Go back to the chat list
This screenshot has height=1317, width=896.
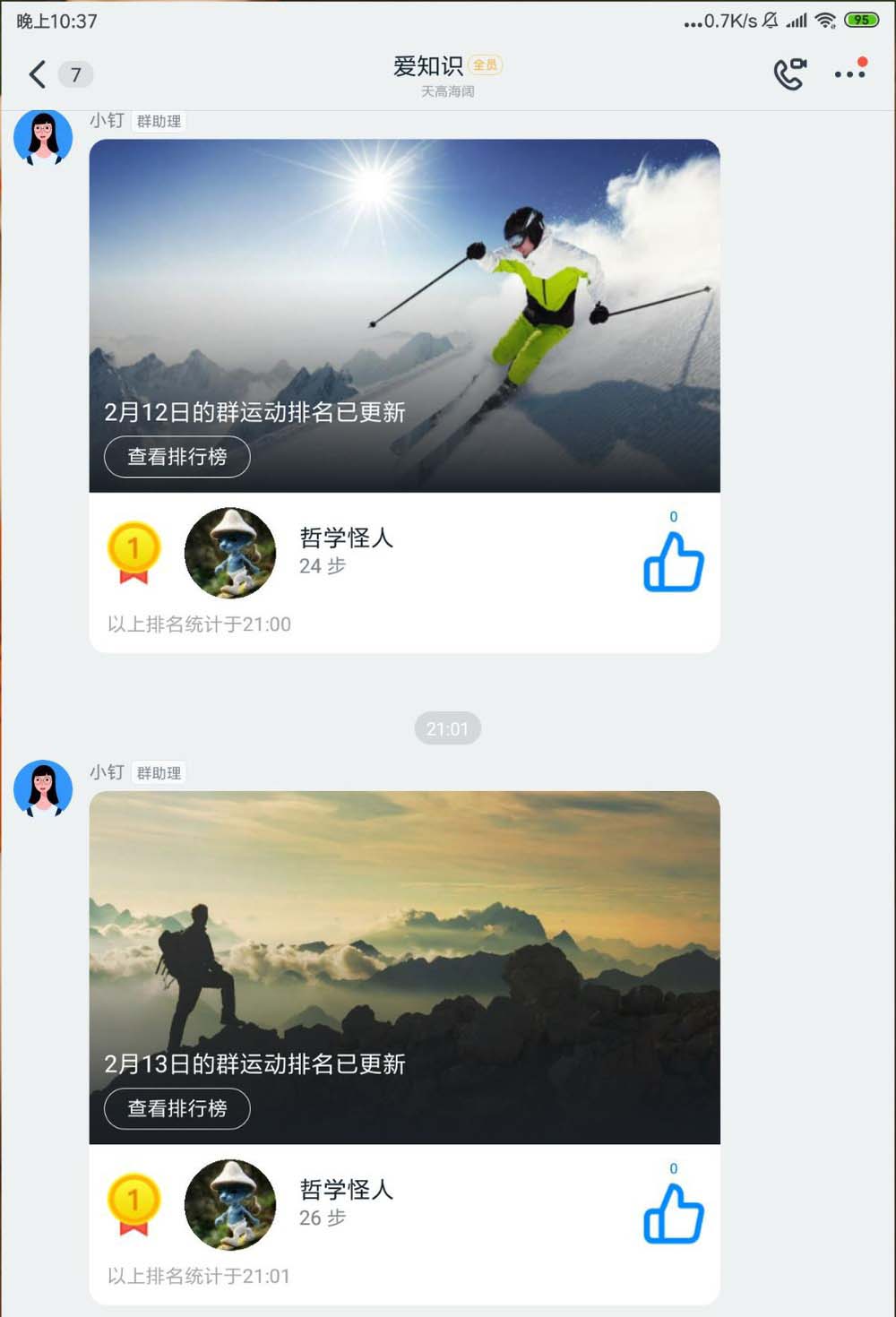click(x=38, y=74)
